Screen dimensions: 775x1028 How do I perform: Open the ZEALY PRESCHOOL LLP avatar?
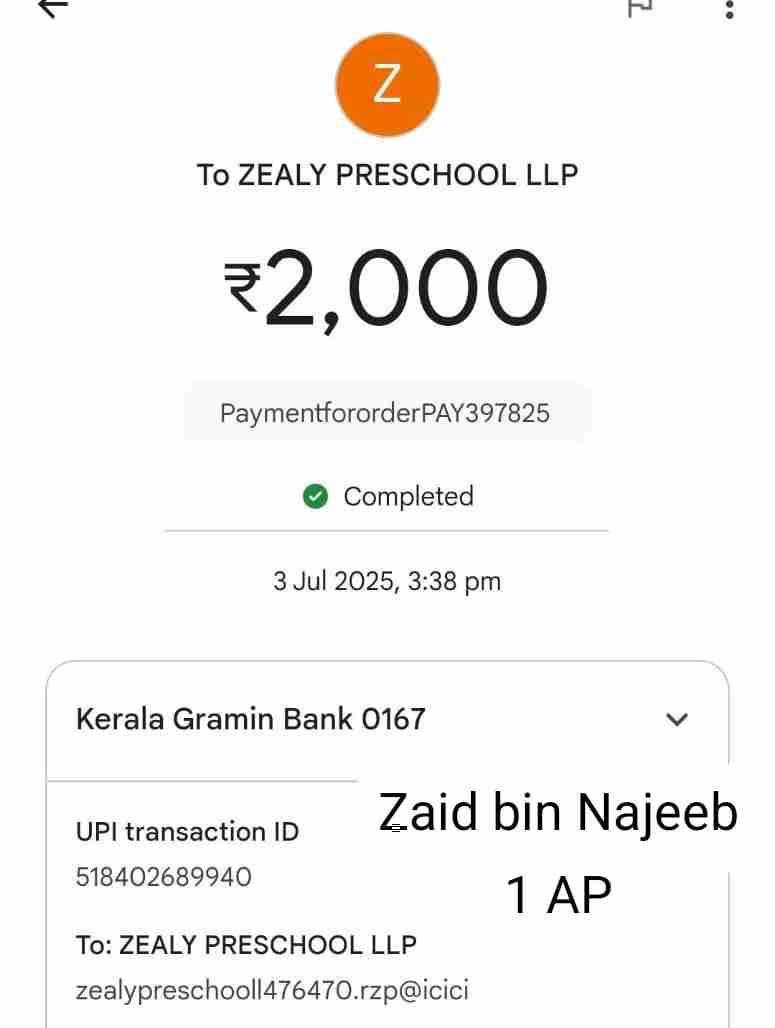pos(387,85)
